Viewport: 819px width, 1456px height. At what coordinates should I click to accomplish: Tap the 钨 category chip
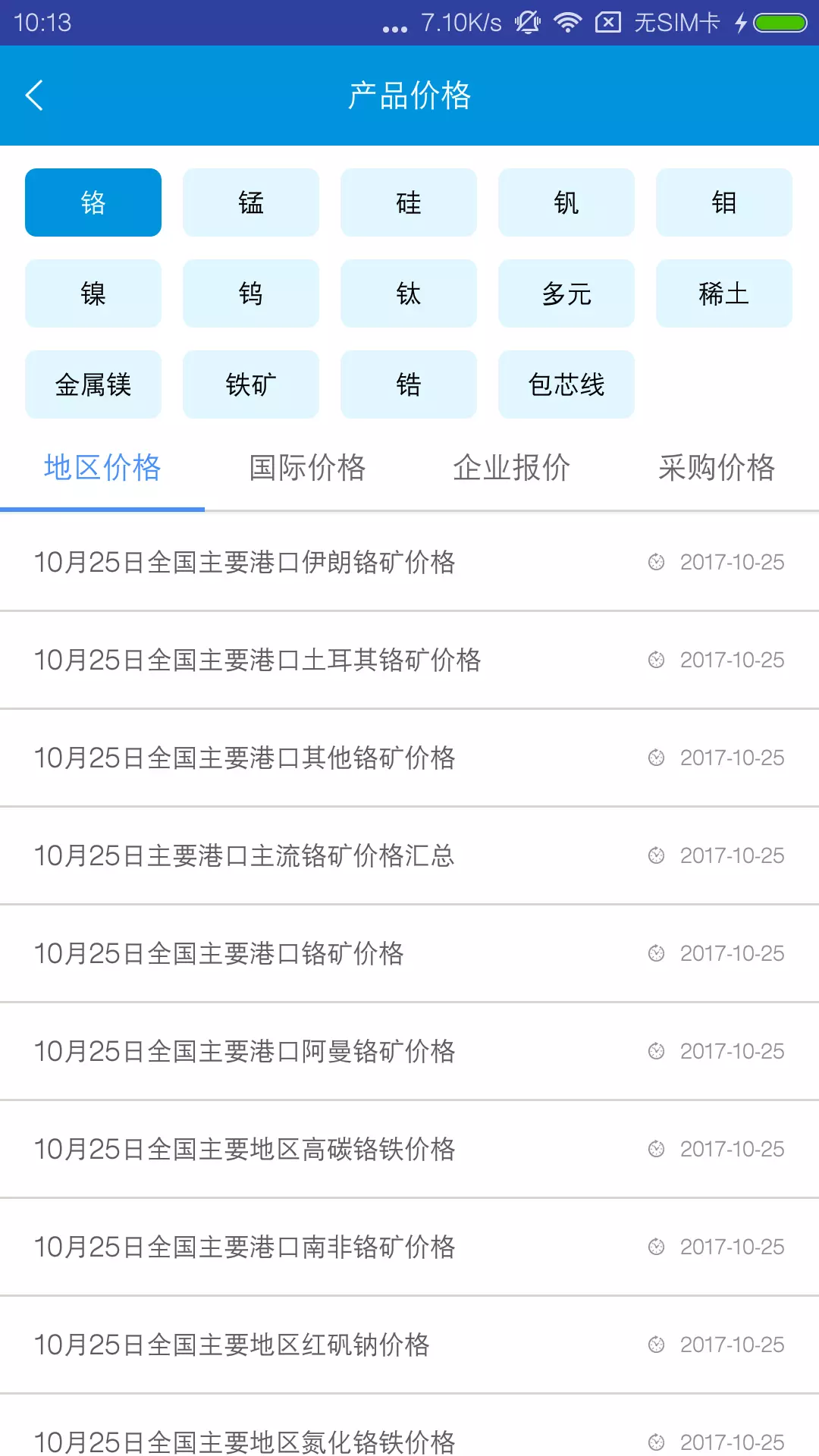pyautogui.click(x=251, y=293)
